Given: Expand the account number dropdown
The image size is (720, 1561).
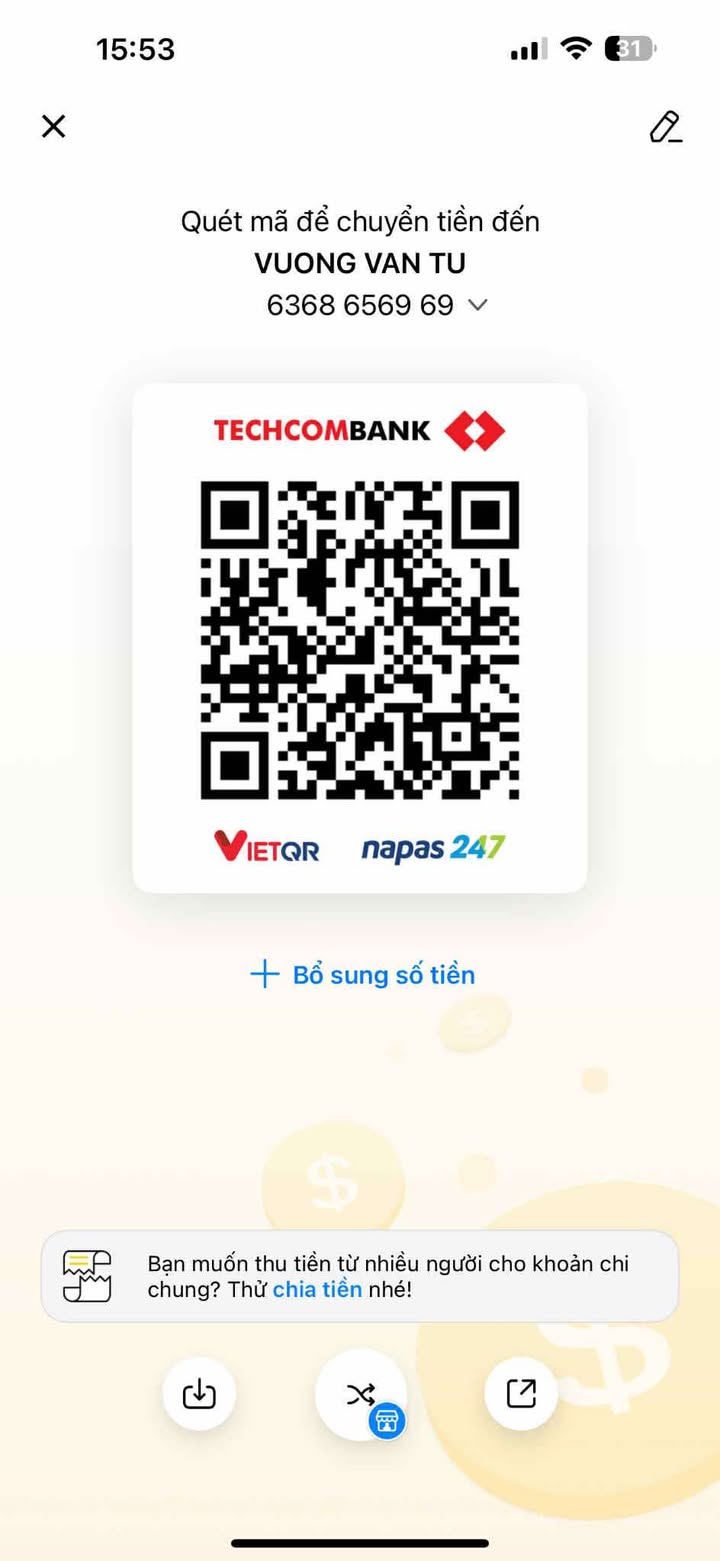Looking at the screenshot, I should 478,306.
